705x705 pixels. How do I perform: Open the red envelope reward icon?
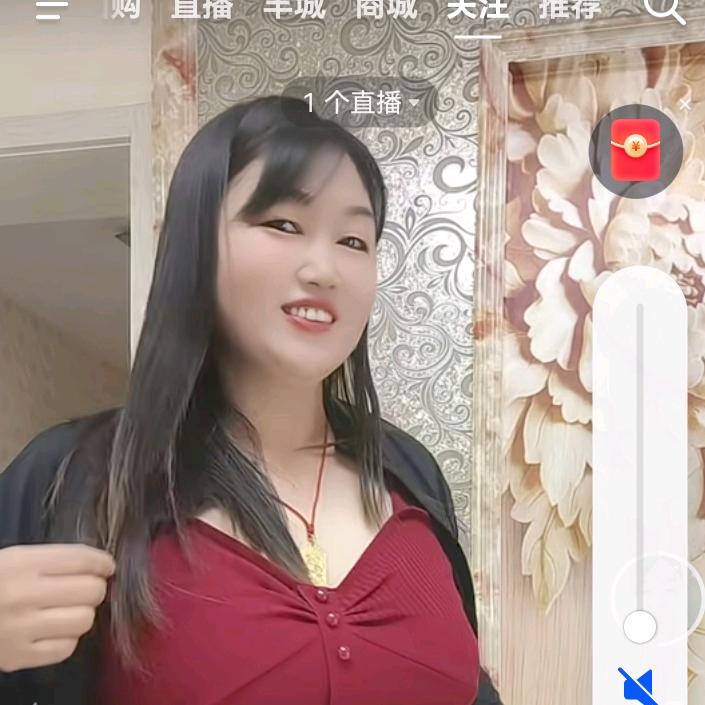click(x=636, y=150)
